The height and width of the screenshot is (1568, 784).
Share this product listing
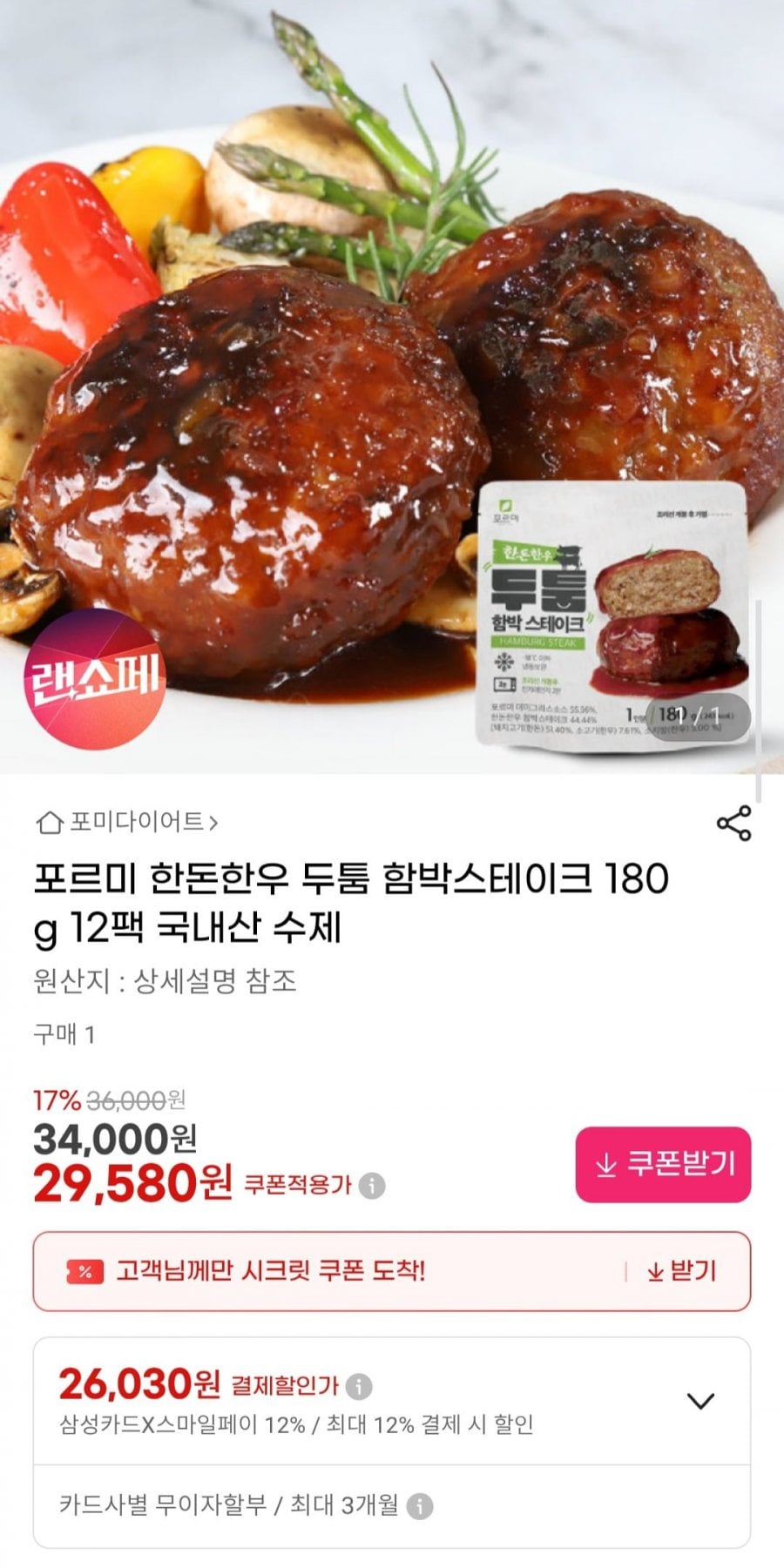(x=733, y=823)
